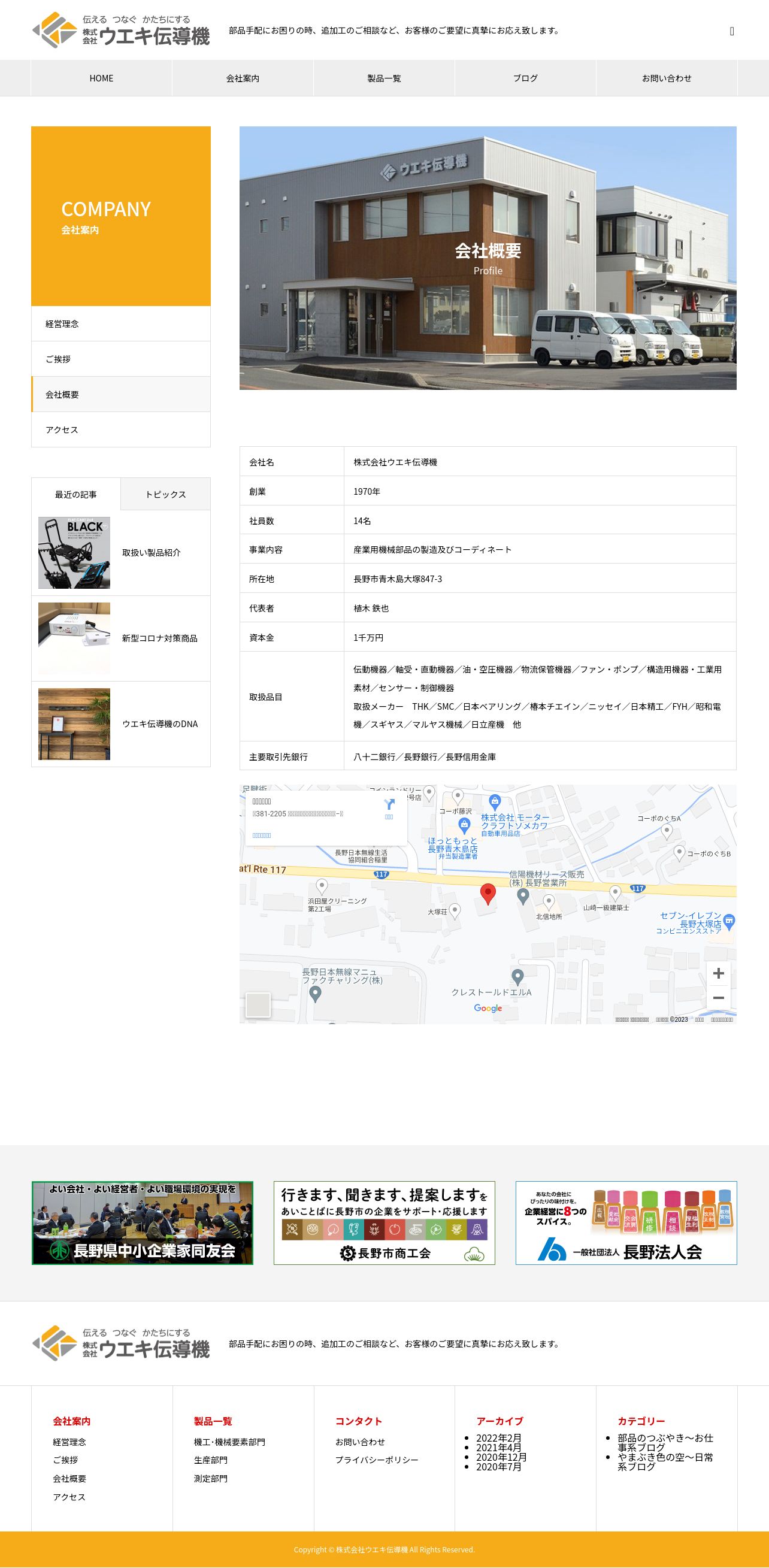Get directions from the map info card
The height and width of the screenshot is (1568, 769).
click(x=389, y=807)
